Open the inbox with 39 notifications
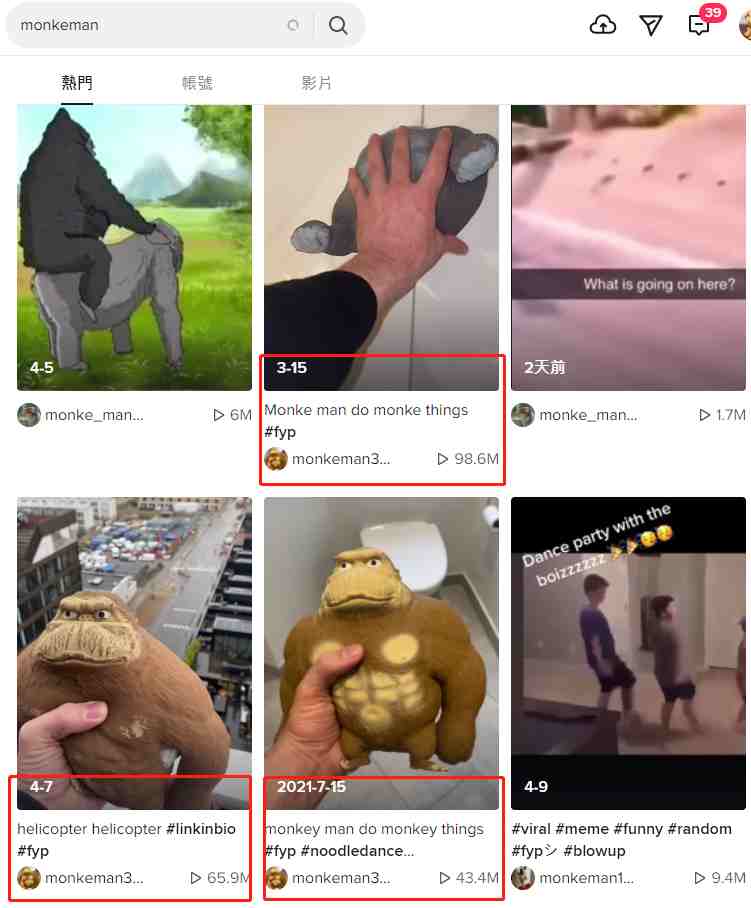The height and width of the screenshot is (908, 751). tap(699, 25)
